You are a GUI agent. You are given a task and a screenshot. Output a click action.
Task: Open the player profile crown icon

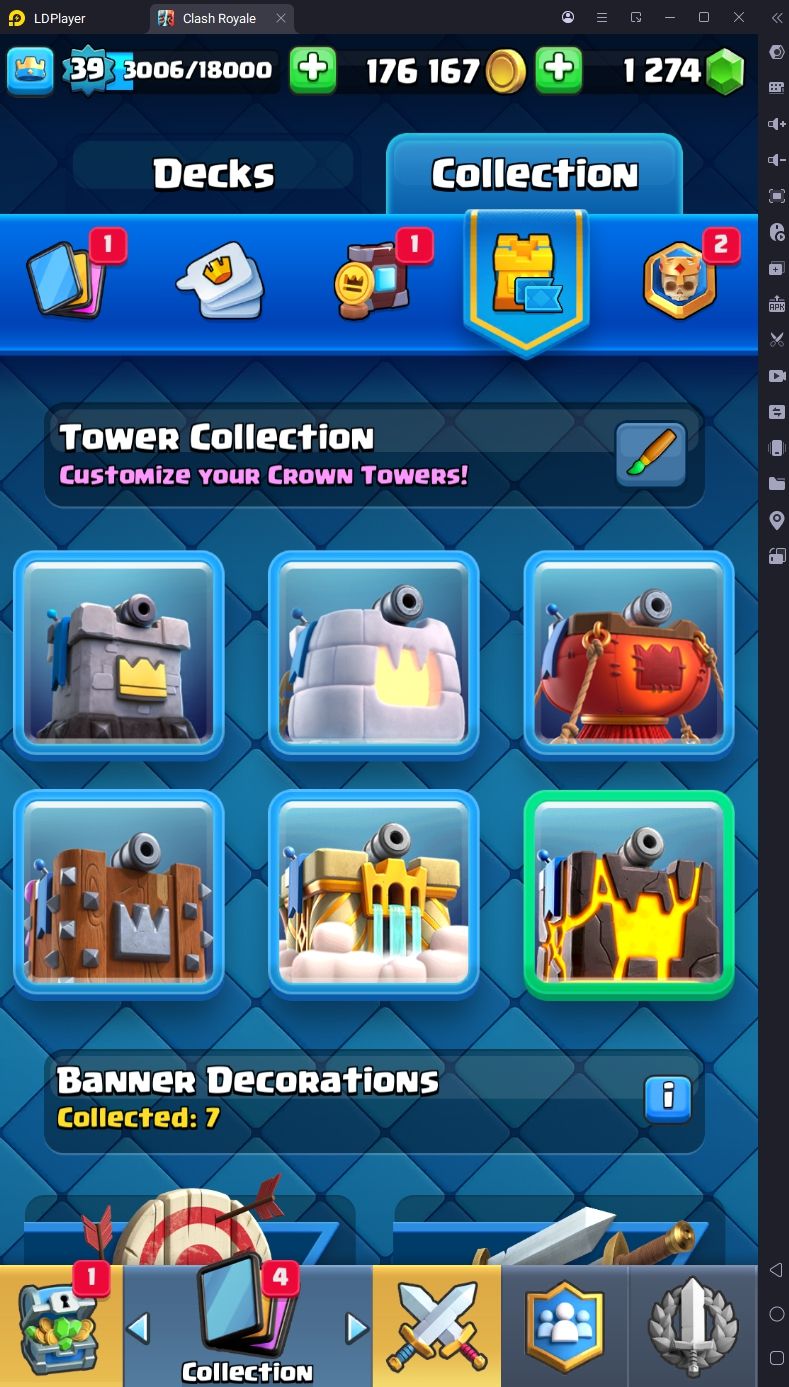[x=30, y=70]
